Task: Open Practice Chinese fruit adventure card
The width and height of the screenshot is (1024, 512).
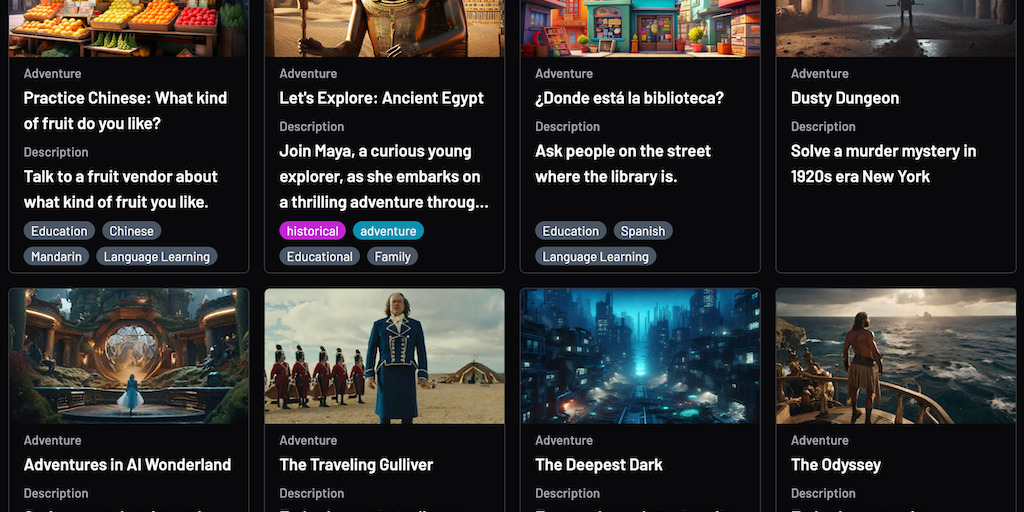Action: point(125,110)
